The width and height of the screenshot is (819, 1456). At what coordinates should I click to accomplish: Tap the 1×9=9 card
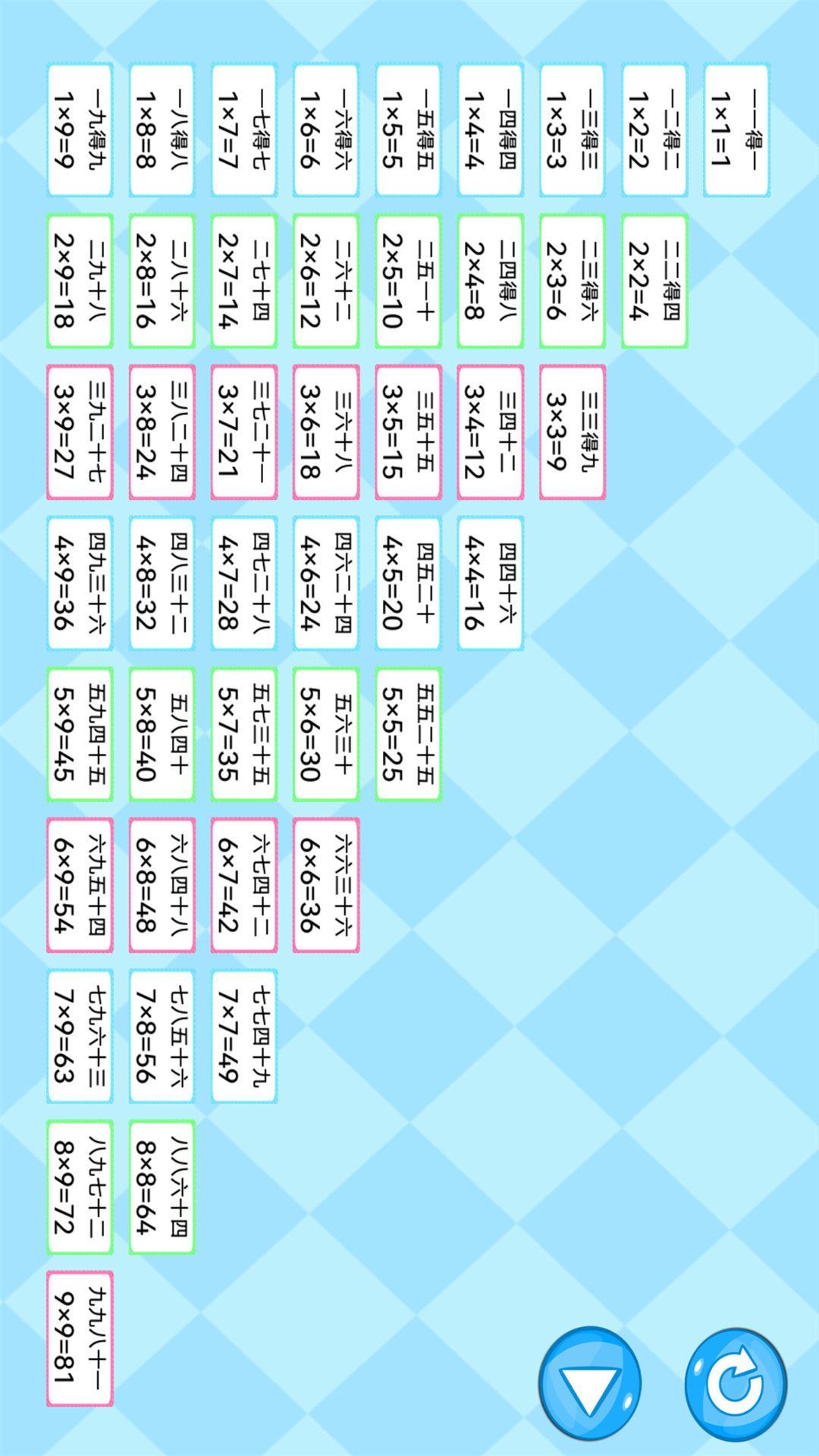point(80,130)
